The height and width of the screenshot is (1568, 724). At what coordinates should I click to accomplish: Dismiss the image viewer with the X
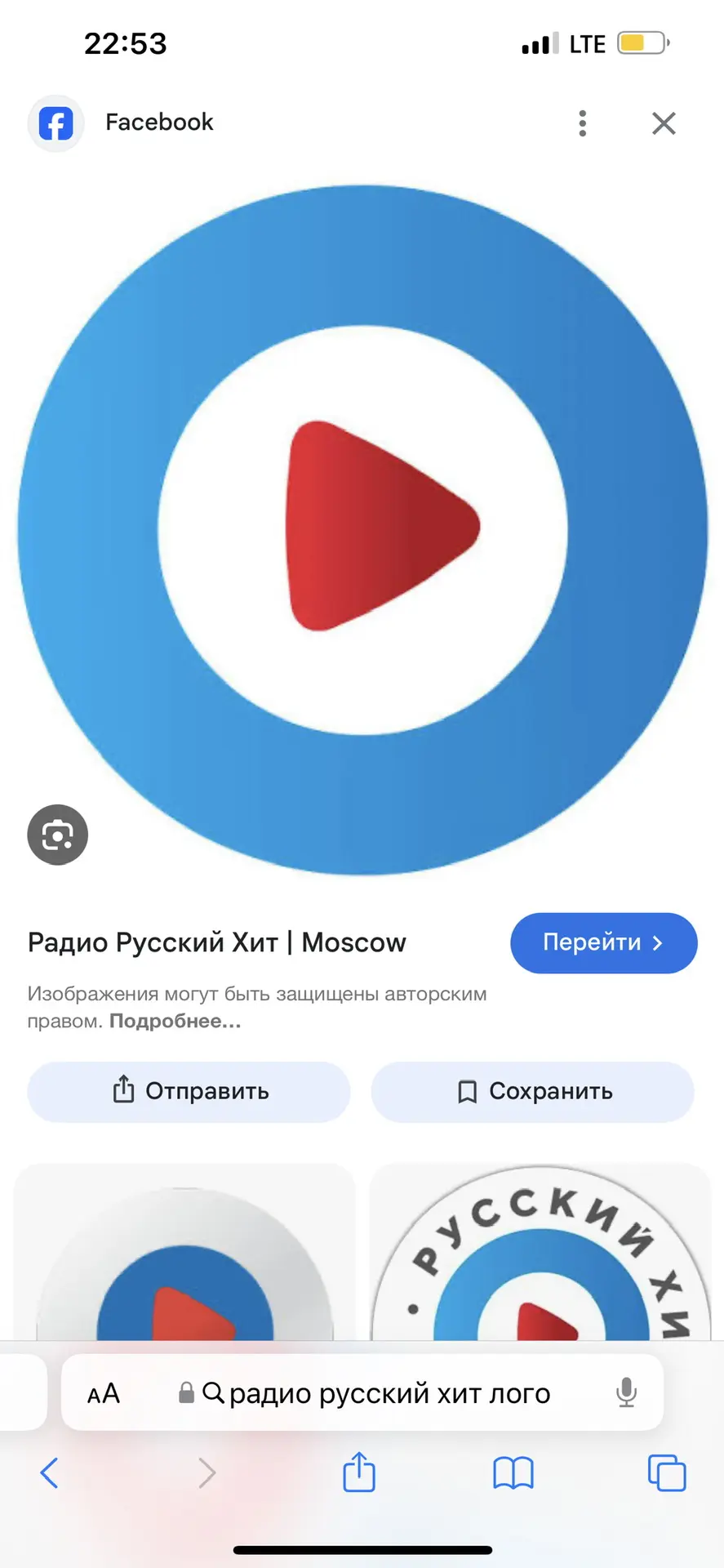point(664,123)
